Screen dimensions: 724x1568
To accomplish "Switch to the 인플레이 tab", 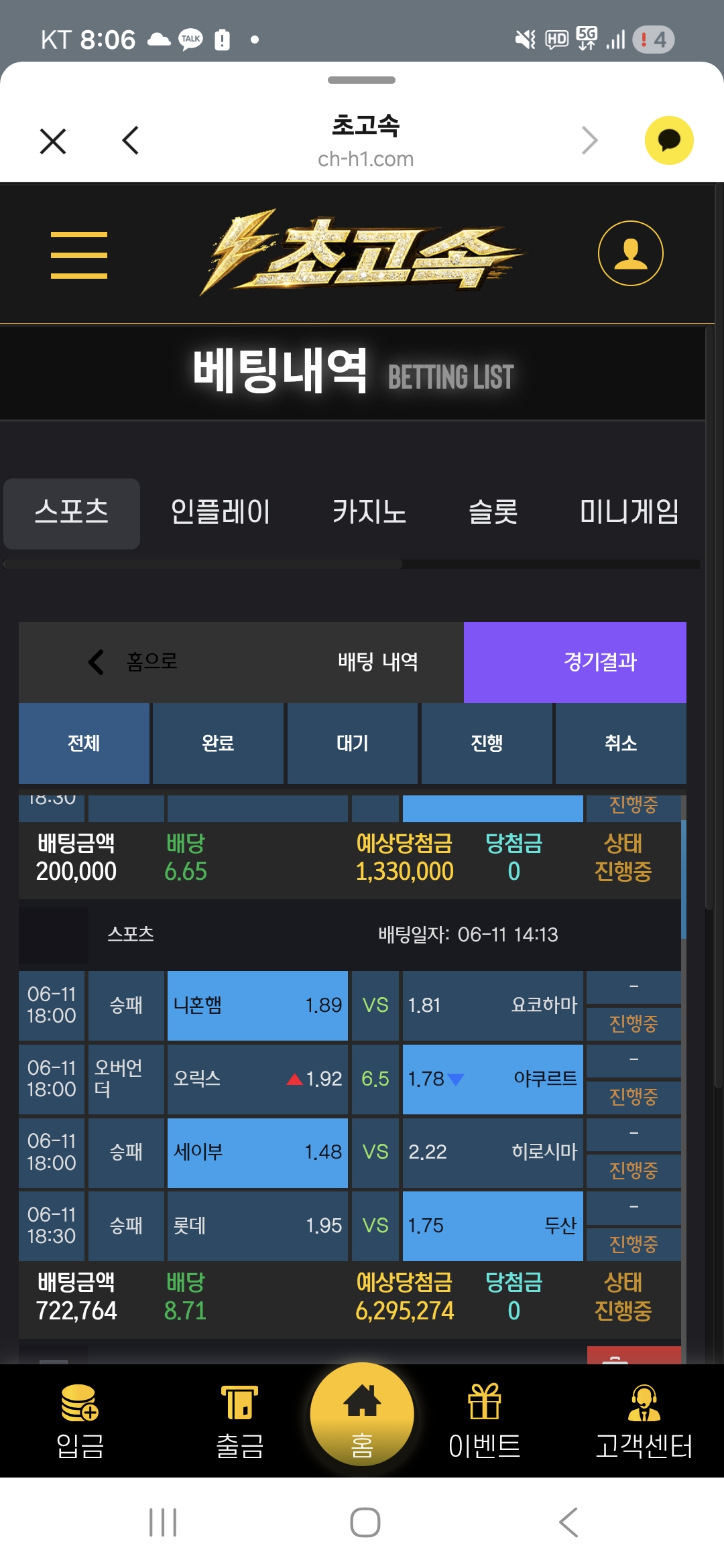I will click(220, 513).
